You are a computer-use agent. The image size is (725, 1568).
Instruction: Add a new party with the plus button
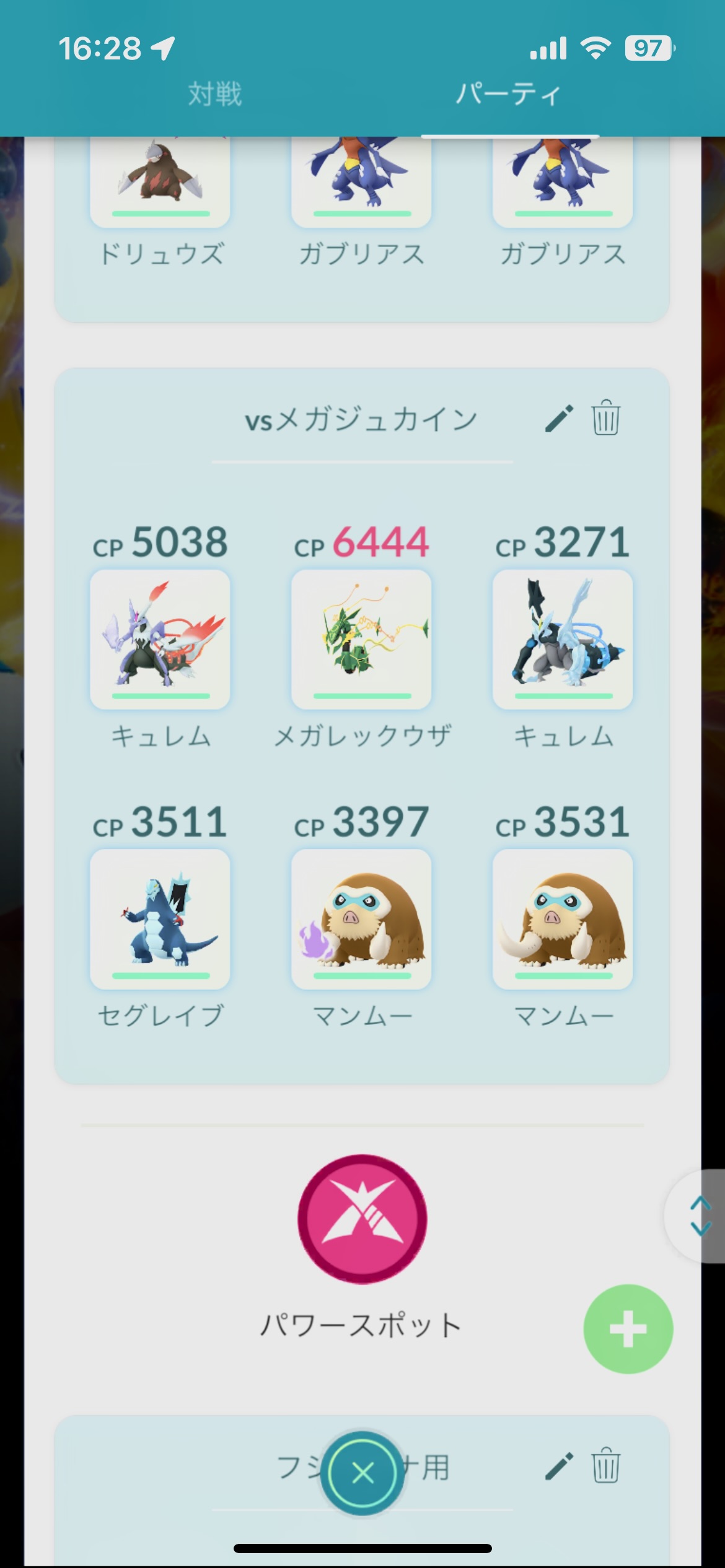(x=628, y=1329)
